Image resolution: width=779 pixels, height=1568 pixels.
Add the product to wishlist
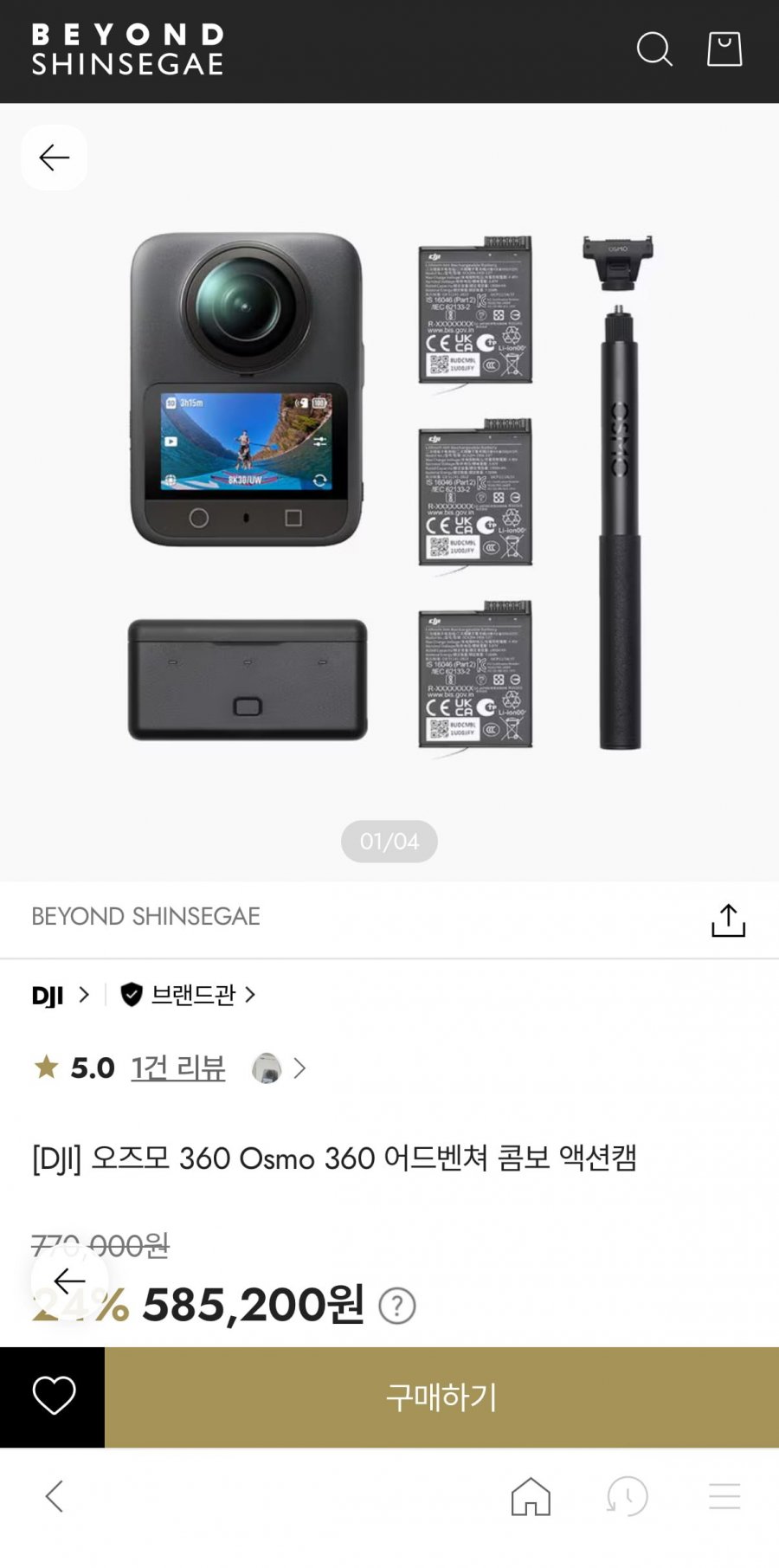(53, 1397)
